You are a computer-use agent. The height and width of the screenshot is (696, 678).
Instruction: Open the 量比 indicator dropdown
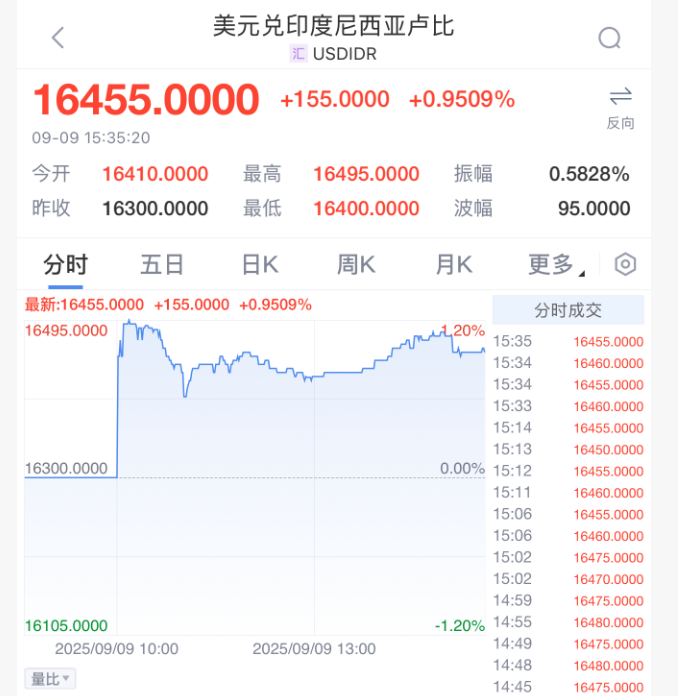click(x=51, y=679)
